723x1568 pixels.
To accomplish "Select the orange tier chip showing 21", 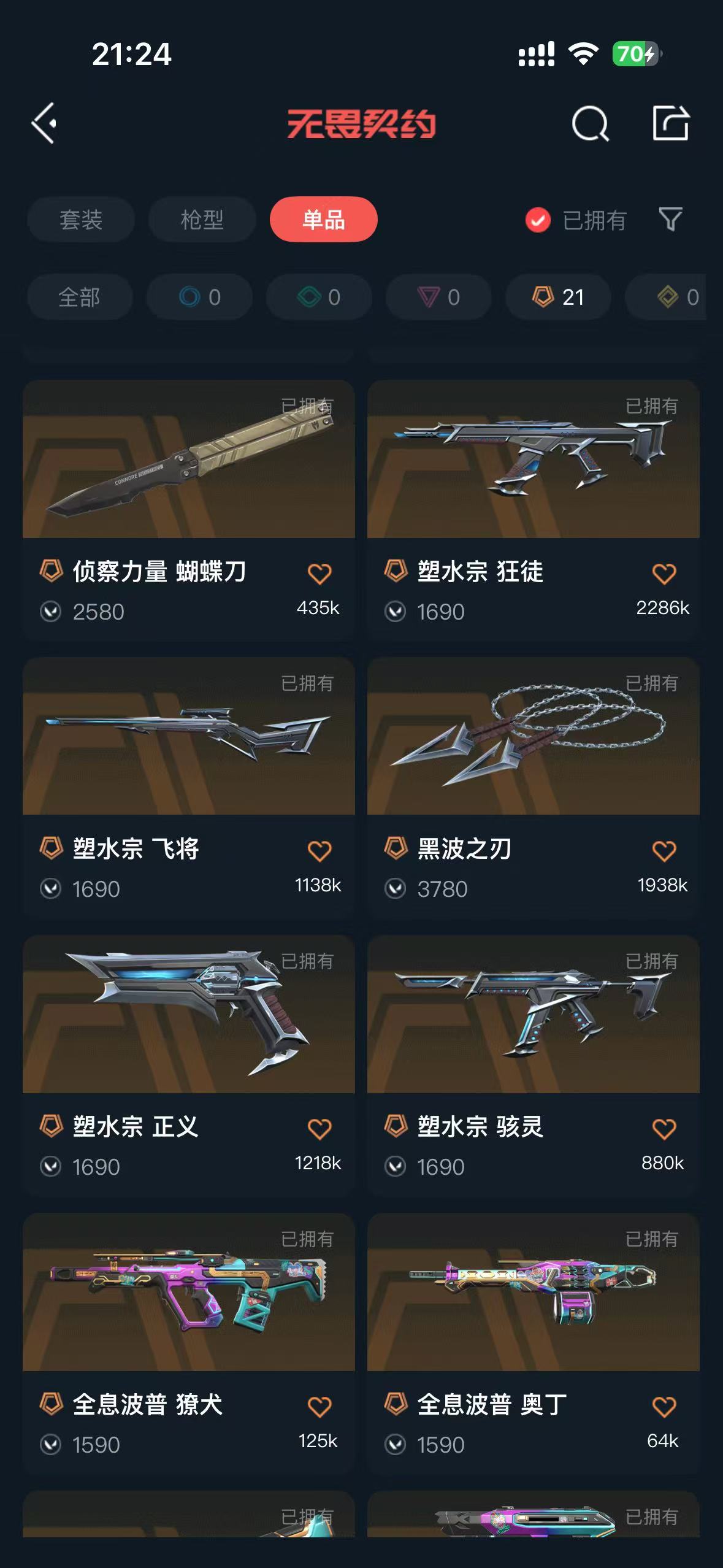I will [558, 298].
